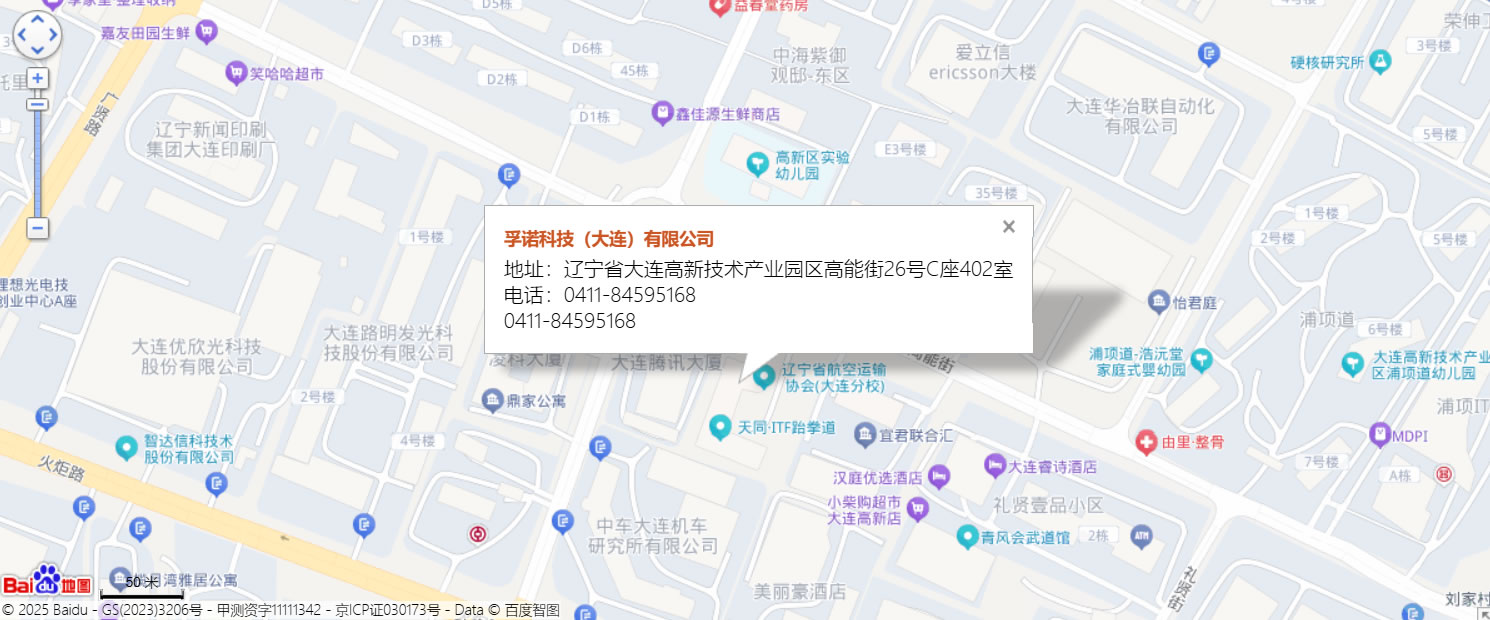
Task: Select the 由里·整骨 marker
Action: coord(1146,441)
